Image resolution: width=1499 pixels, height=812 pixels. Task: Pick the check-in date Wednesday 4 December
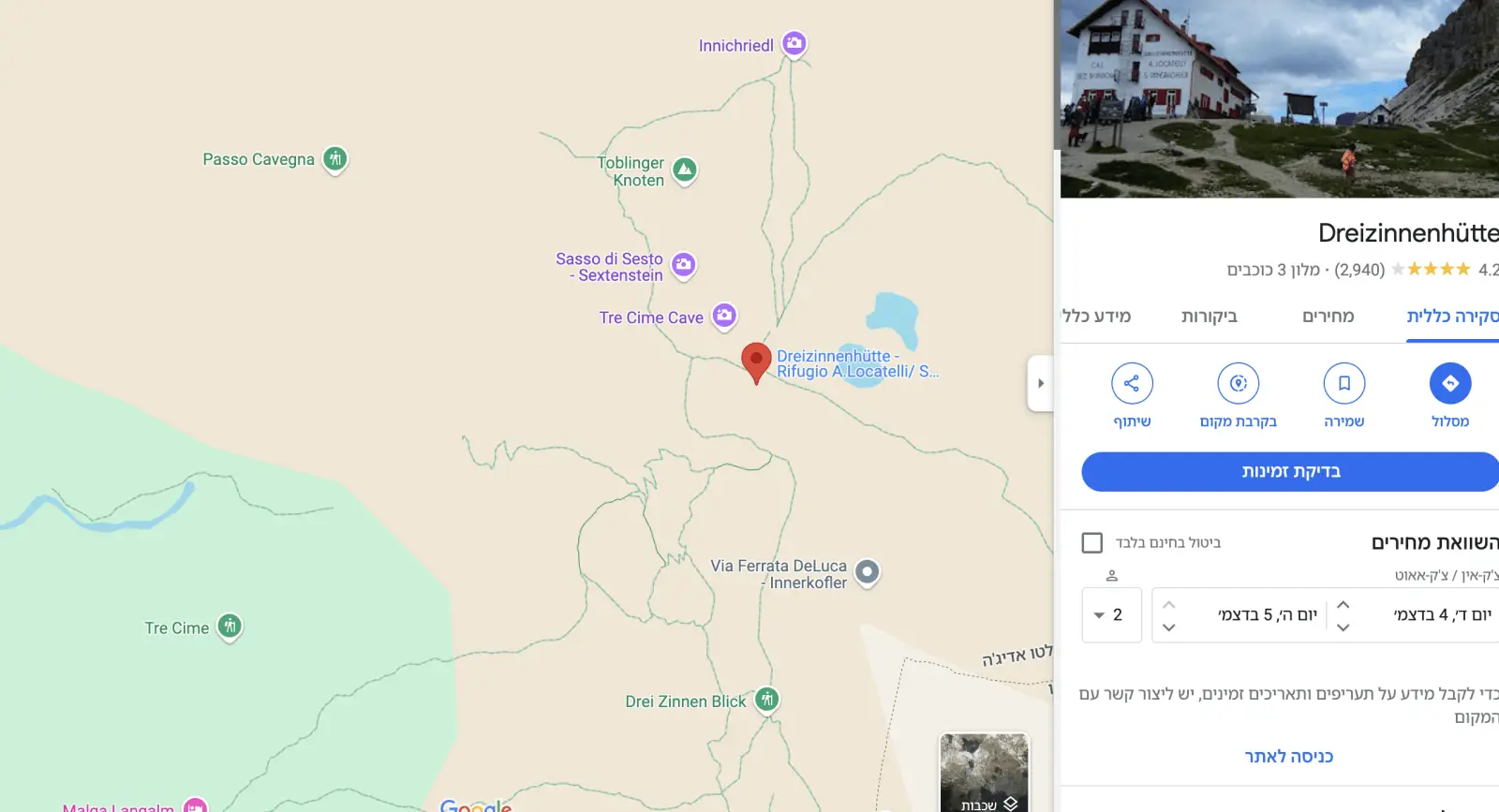(x=1441, y=615)
